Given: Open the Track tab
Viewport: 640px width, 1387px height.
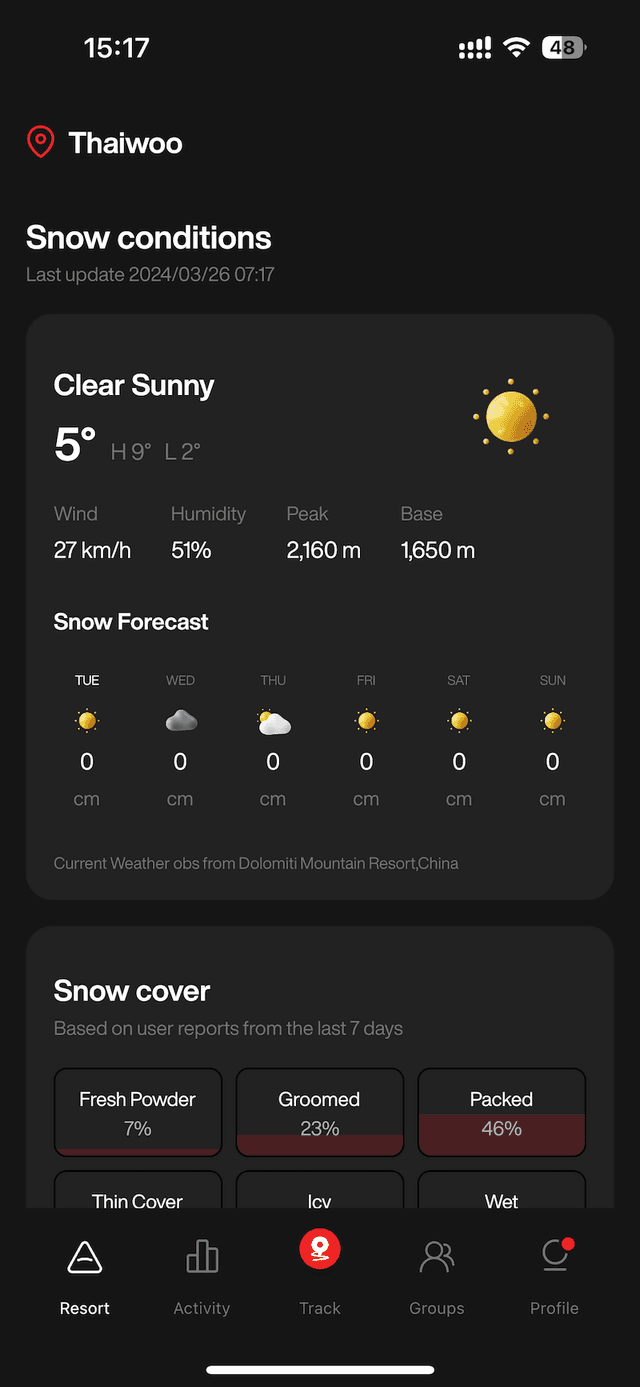Looking at the screenshot, I should [320, 1272].
